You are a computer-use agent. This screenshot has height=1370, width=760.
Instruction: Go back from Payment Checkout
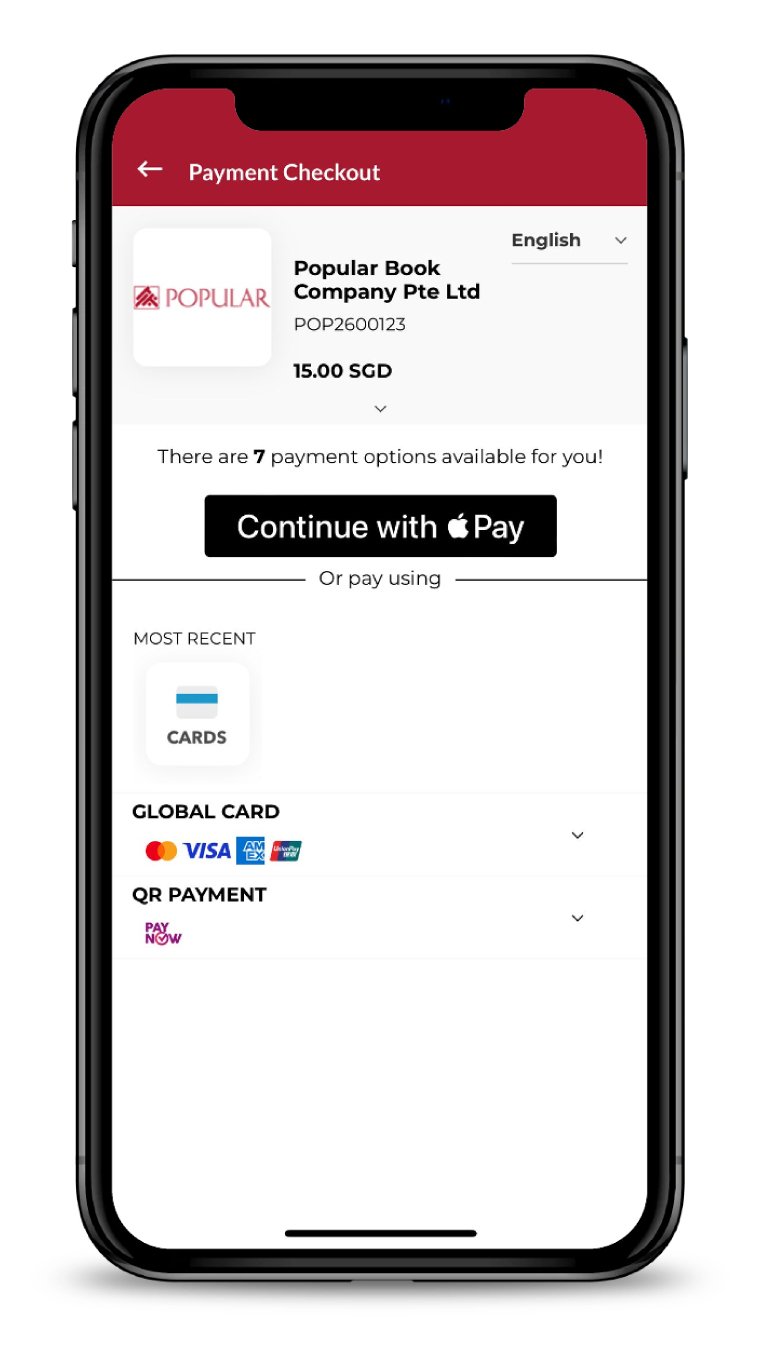pos(150,170)
